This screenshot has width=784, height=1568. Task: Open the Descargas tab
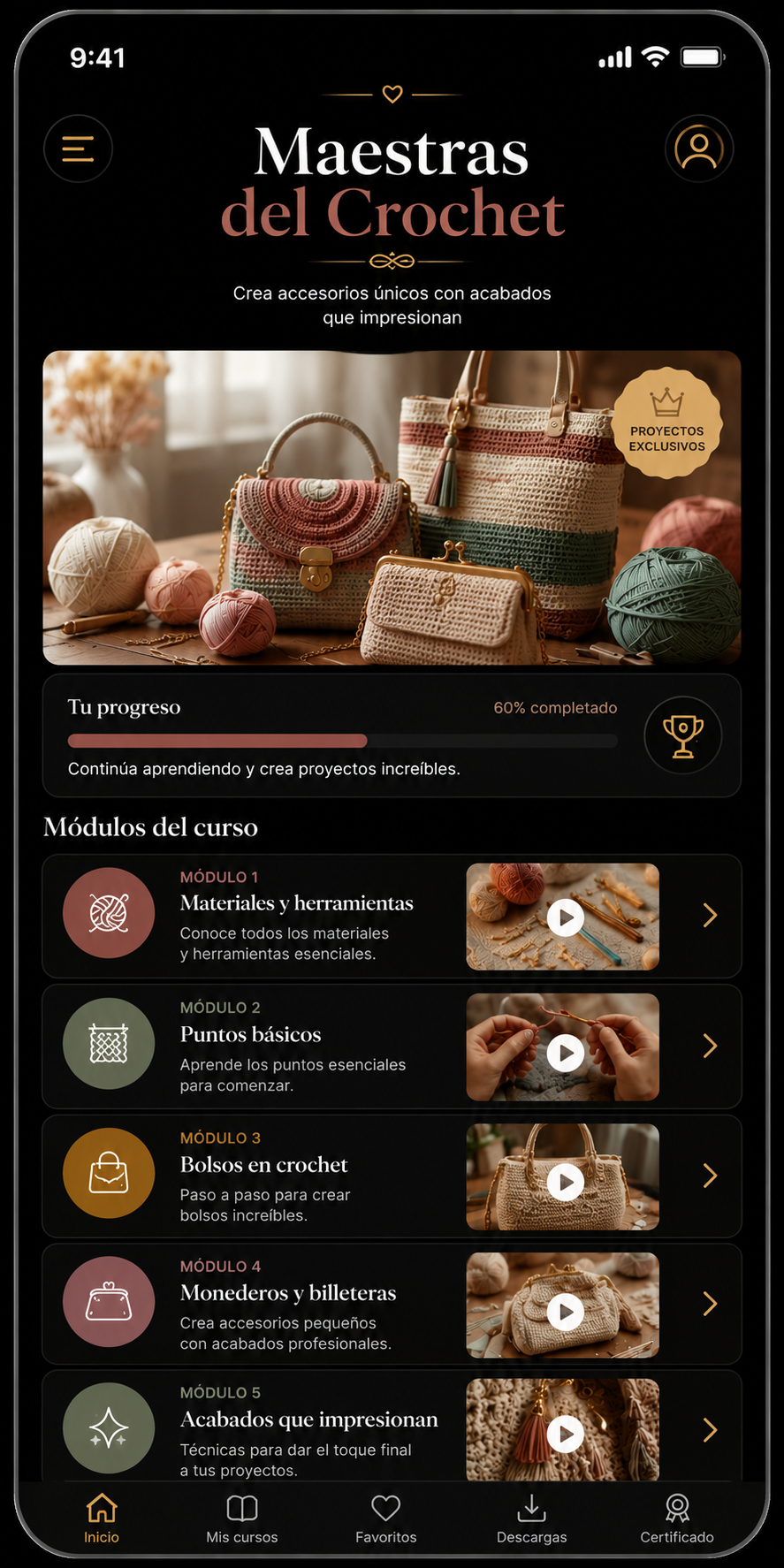[531, 1519]
